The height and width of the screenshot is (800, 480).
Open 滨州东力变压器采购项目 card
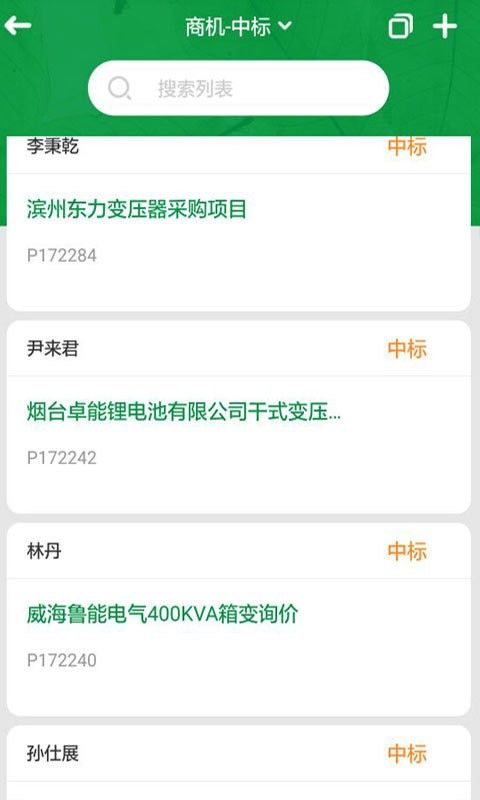pyautogui.click(x=238, y=223)
